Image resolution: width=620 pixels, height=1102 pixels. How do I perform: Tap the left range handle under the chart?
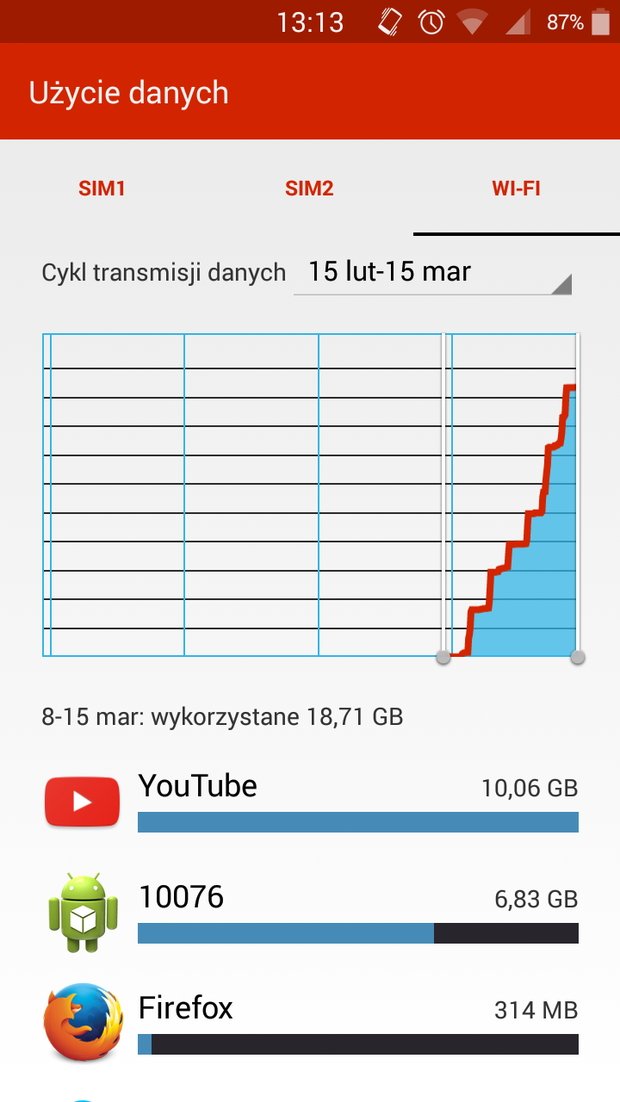[x=443, y=657]
